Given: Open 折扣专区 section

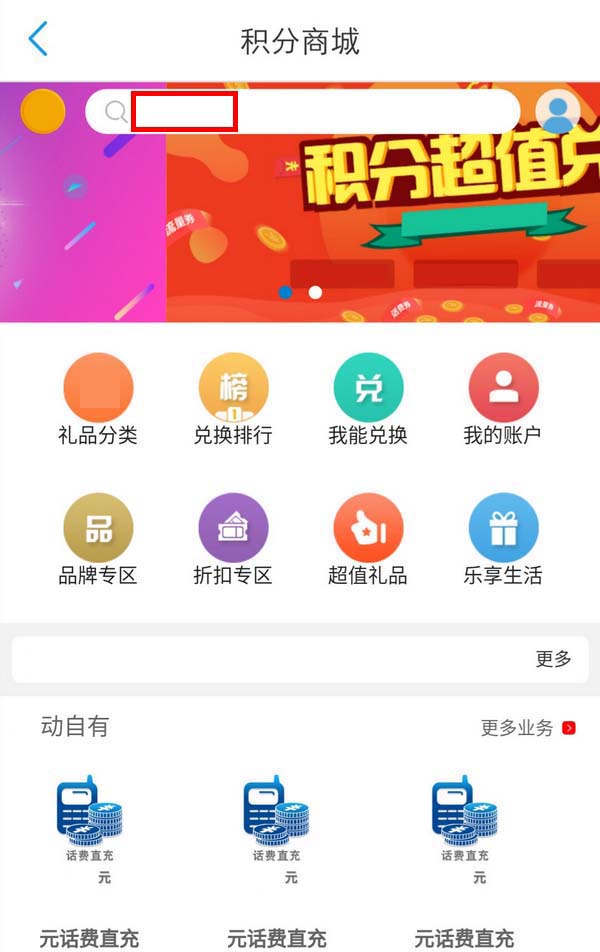Looking at the screenshot, I should tap(233, 539).
